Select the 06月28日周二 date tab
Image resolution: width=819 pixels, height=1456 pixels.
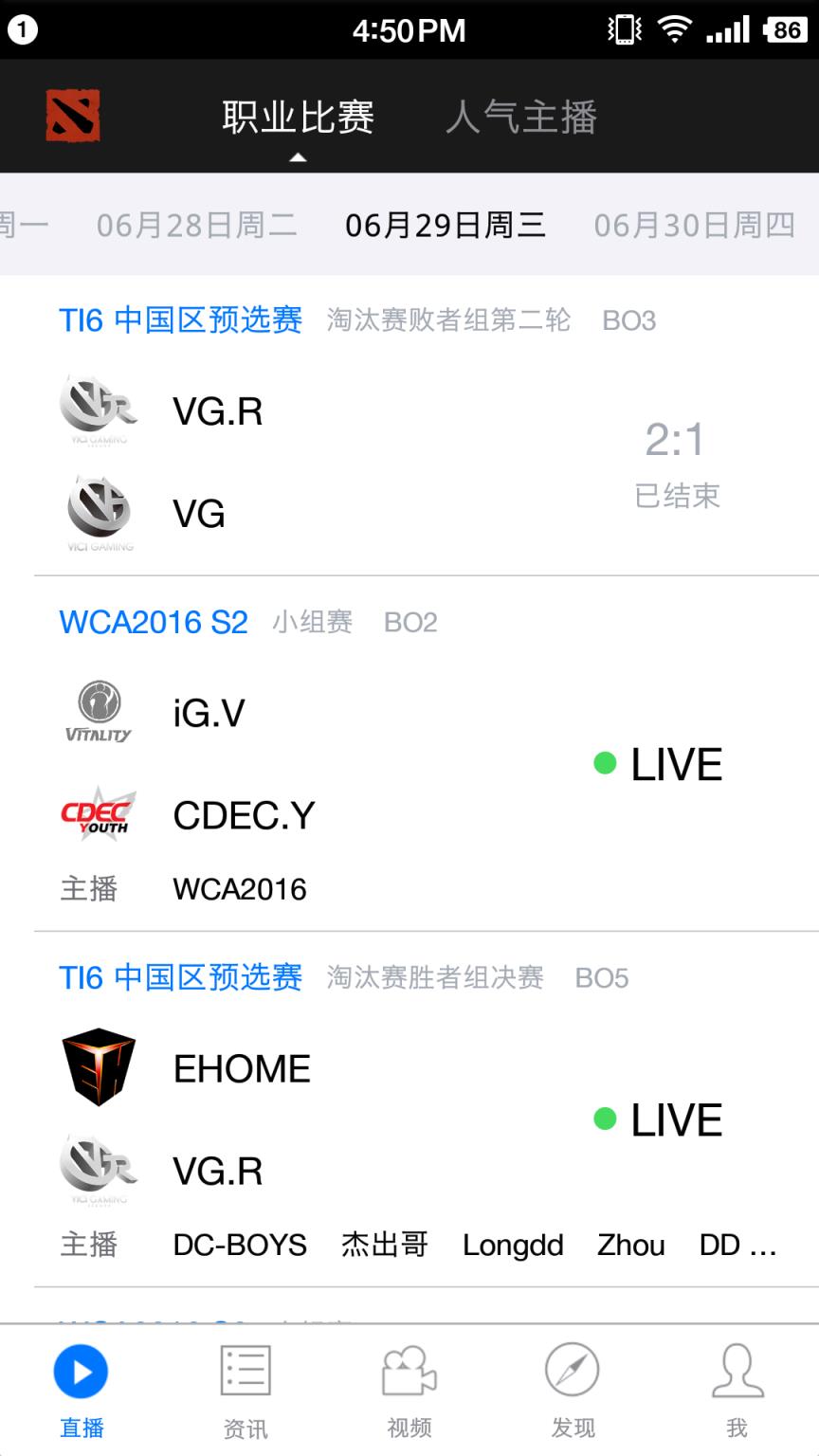[x=196, y=225]
